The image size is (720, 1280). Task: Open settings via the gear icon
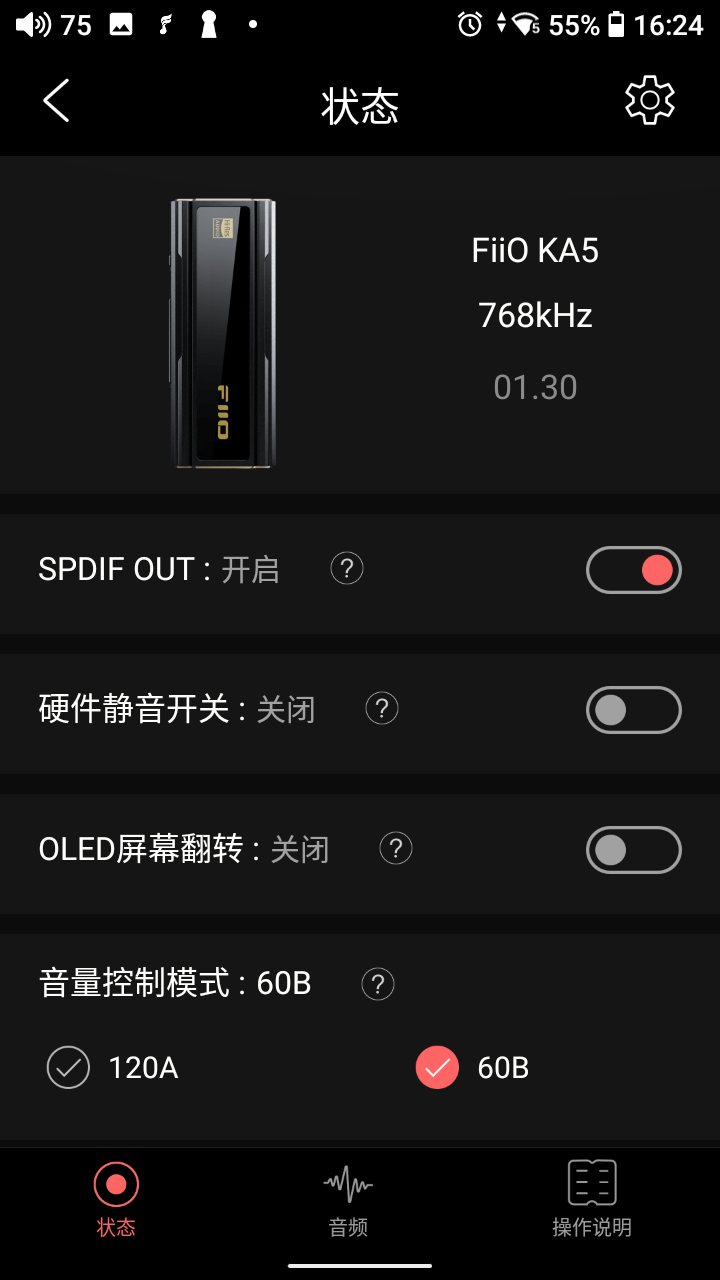649,99
